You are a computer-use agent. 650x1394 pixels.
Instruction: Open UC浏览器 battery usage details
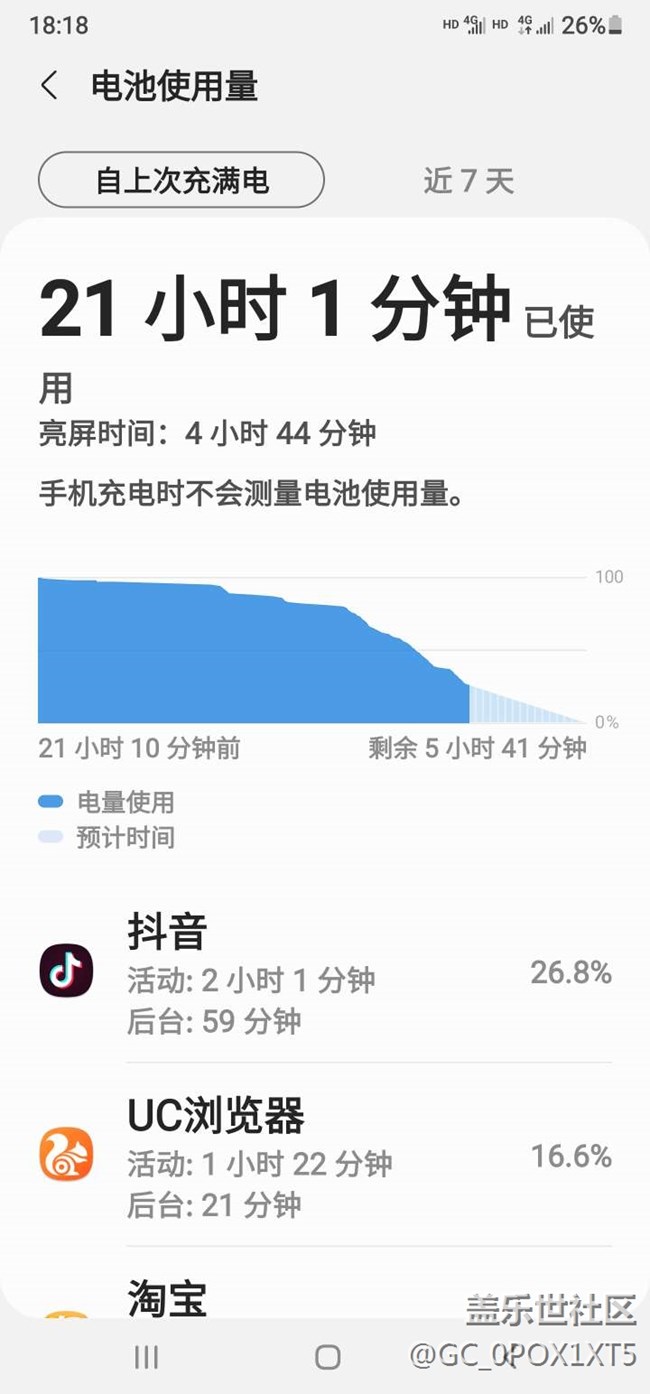[x=325, y=1155]
